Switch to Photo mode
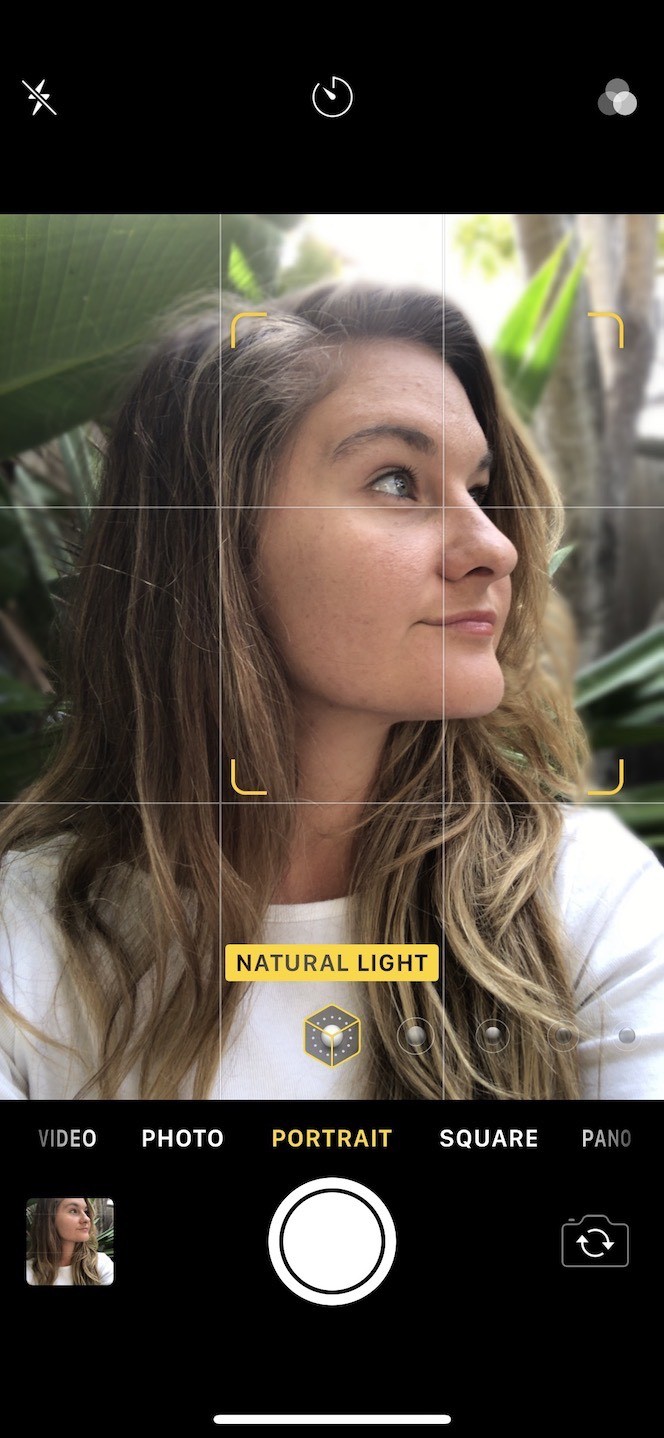664x1438 pixels. point(183,1138)
